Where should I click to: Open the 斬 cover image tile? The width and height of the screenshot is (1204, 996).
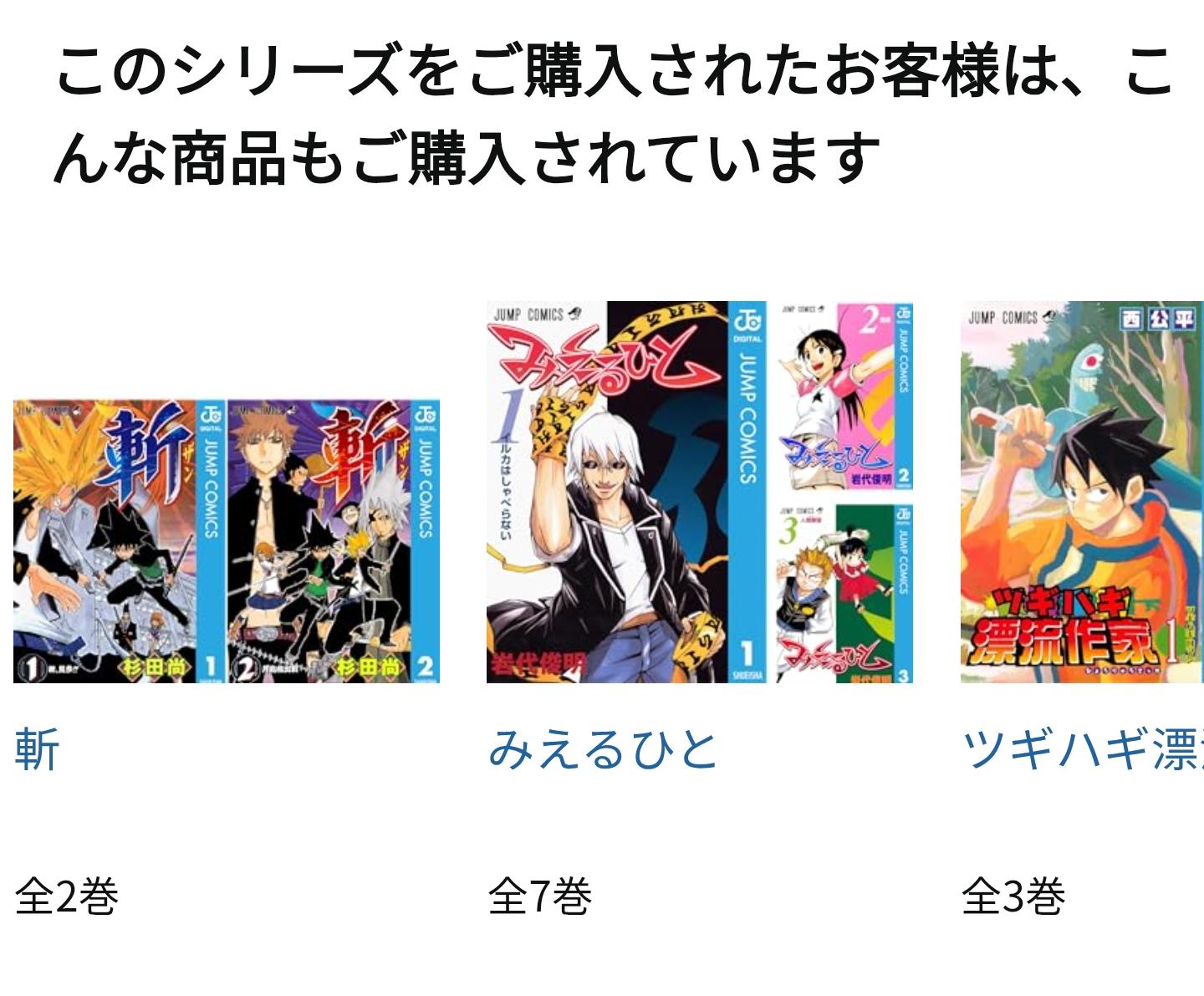tap(226, 541)
